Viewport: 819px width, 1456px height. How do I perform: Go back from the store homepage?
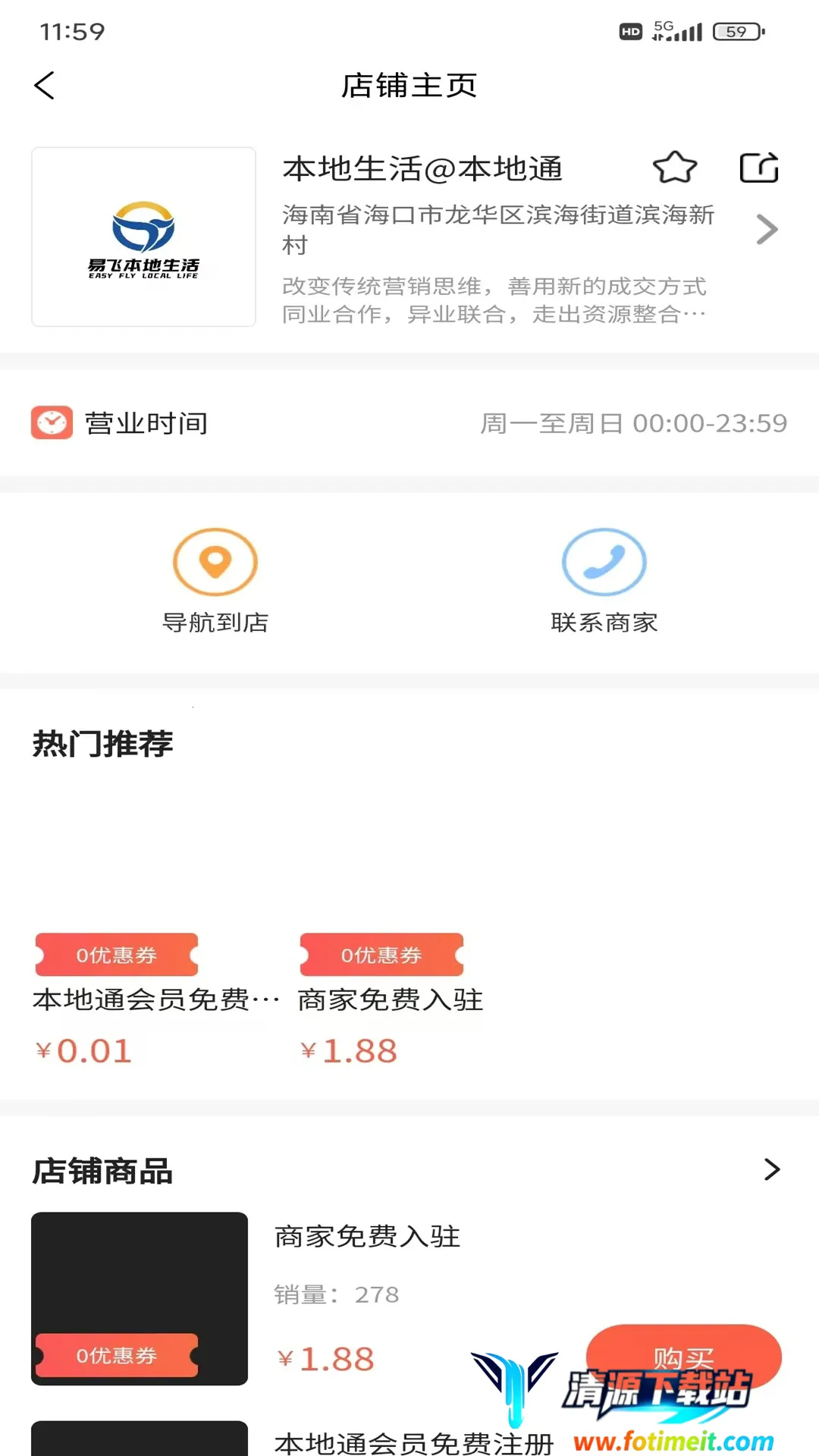coord(45,85)
